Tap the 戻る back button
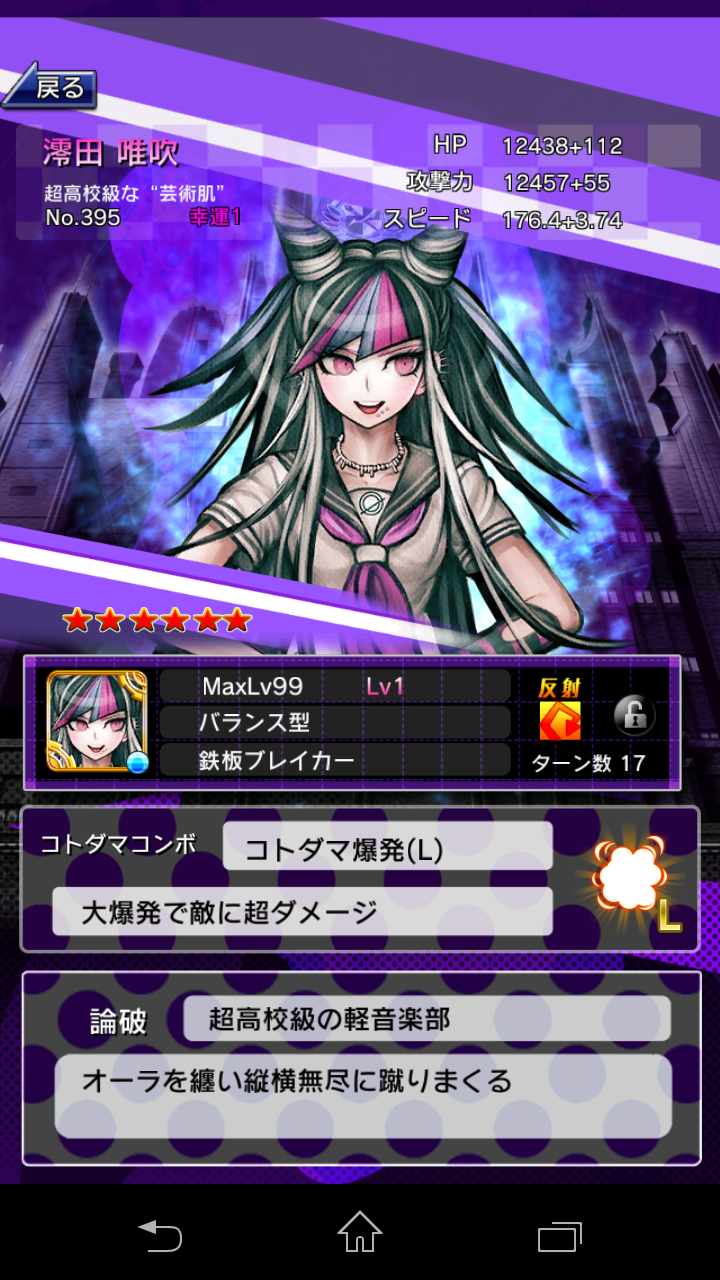 click(50, 88)
